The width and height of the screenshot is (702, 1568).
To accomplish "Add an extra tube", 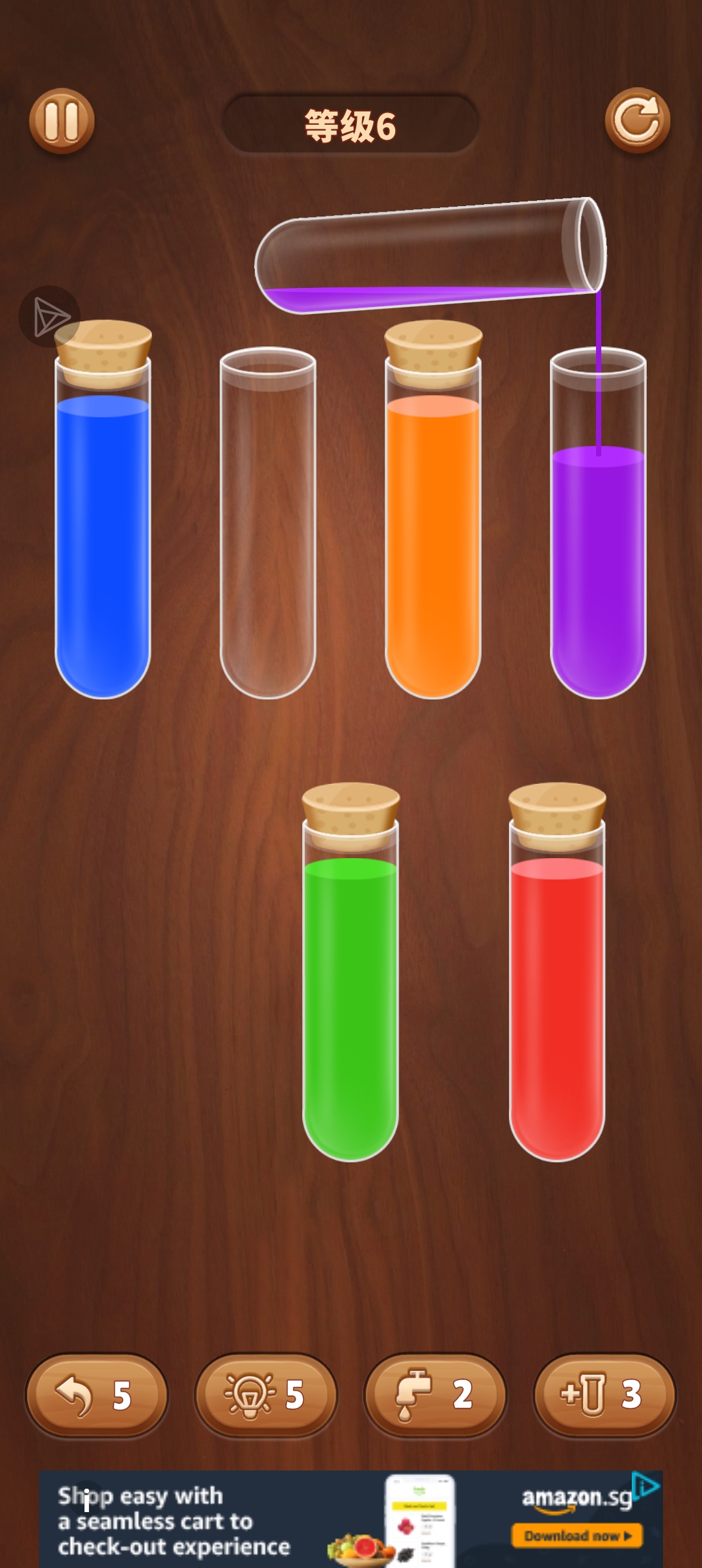I will point(604,1395).
